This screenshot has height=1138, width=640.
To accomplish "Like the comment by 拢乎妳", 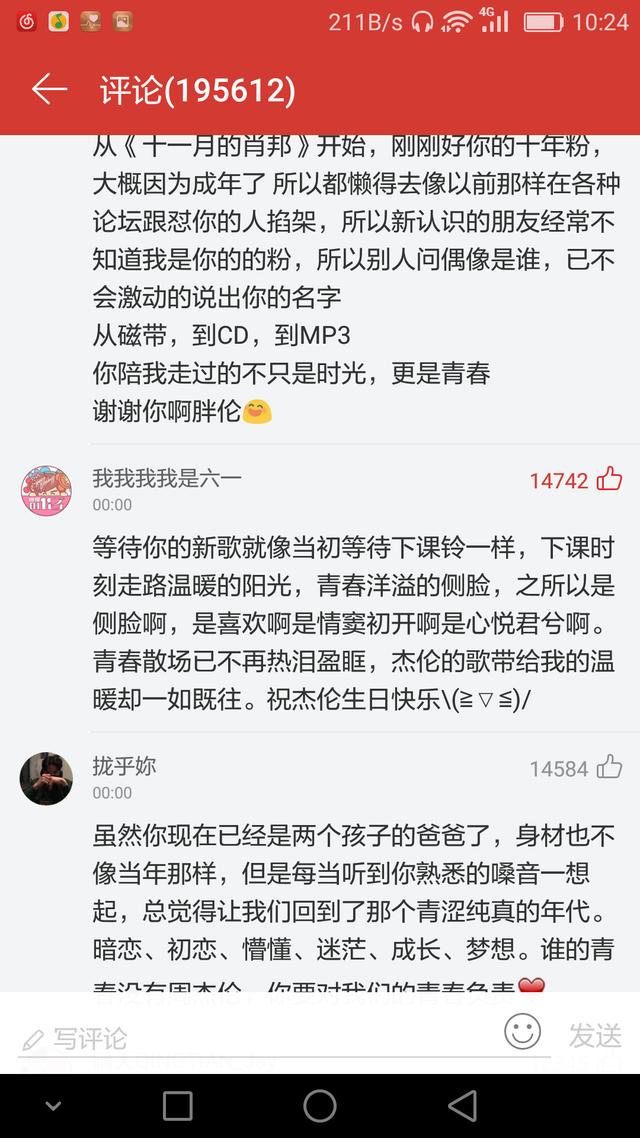I will pos(609,767).
